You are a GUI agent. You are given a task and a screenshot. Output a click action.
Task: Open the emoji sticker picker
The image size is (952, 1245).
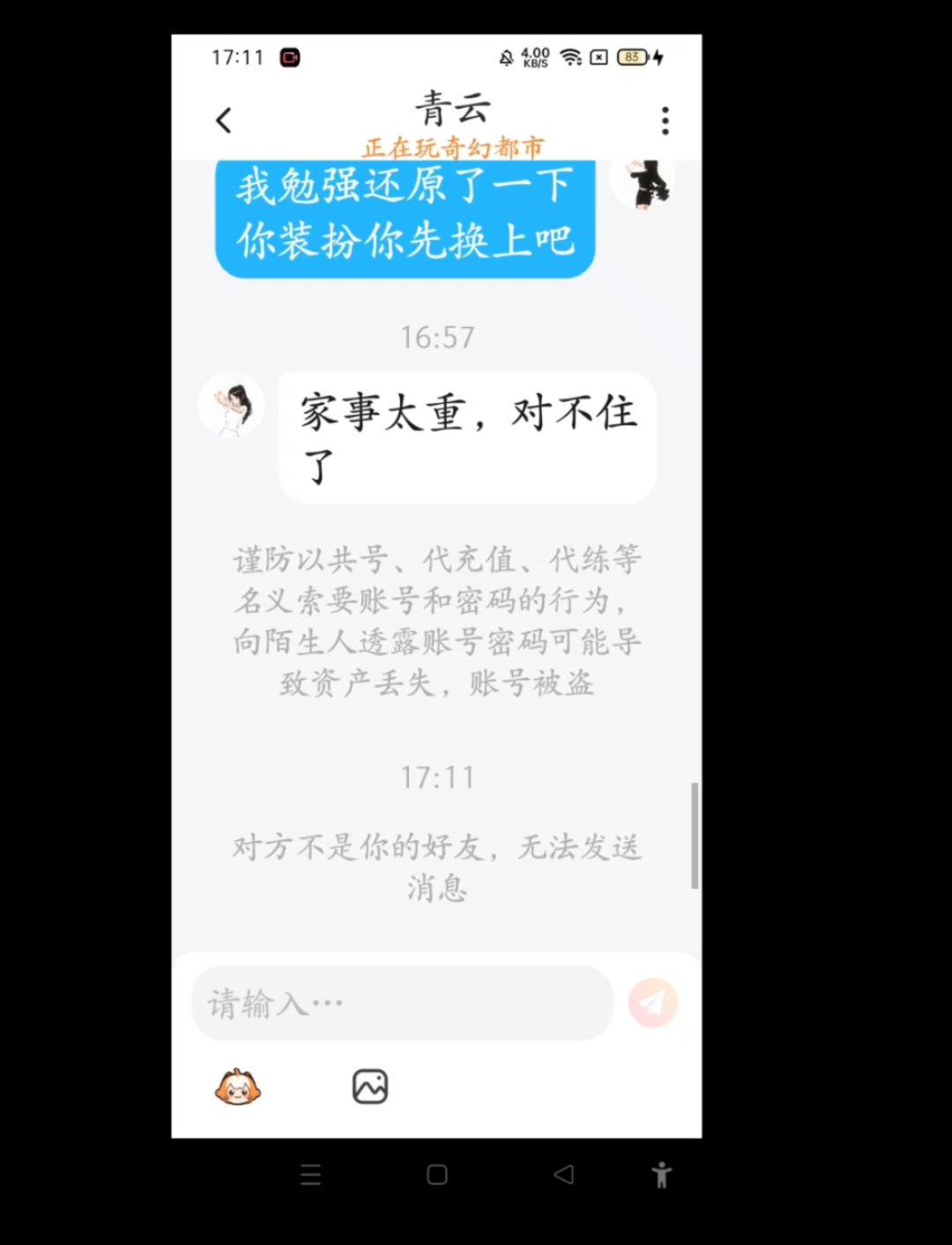(238, 1086)
